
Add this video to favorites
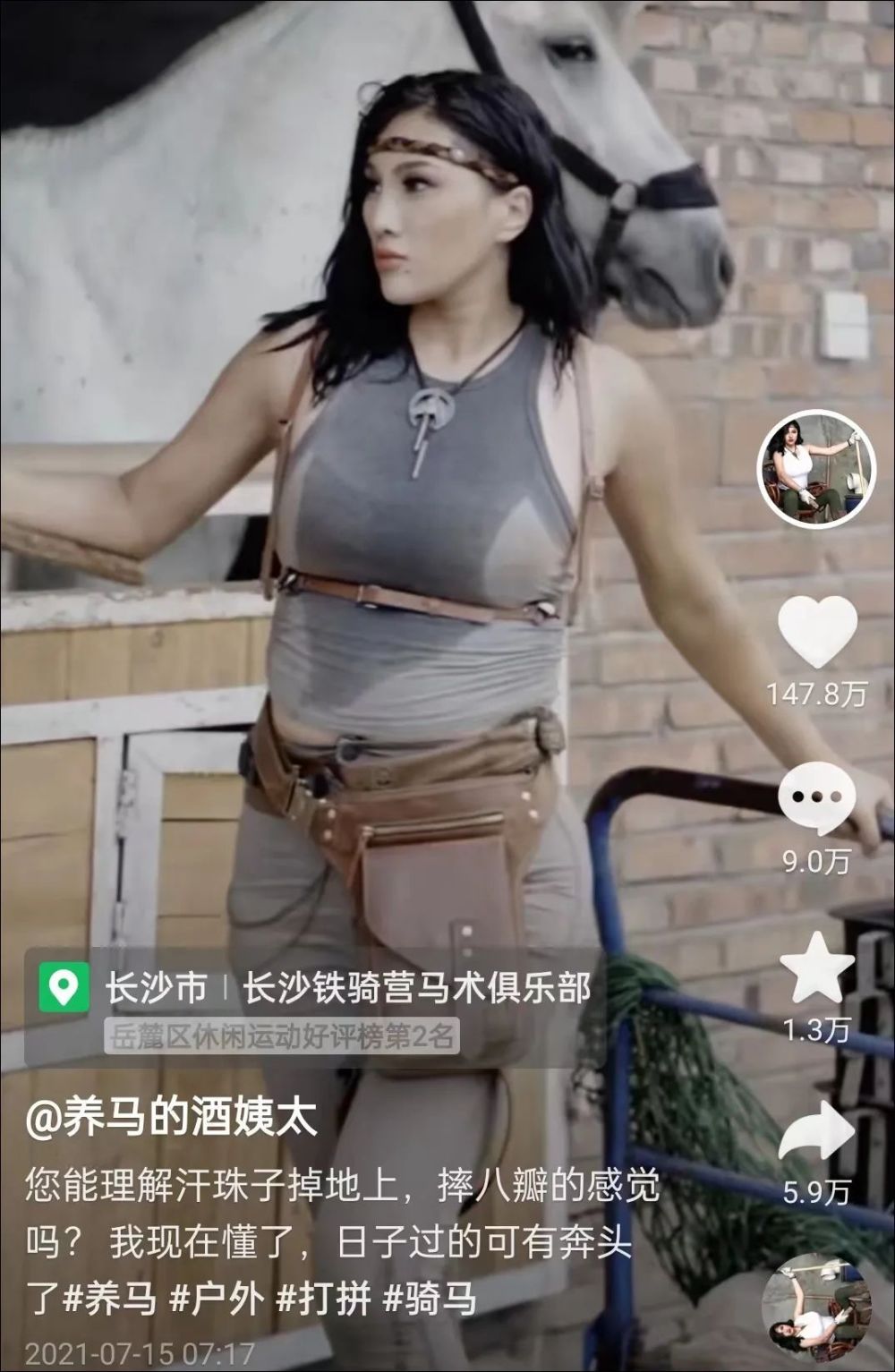pos(816,967)
